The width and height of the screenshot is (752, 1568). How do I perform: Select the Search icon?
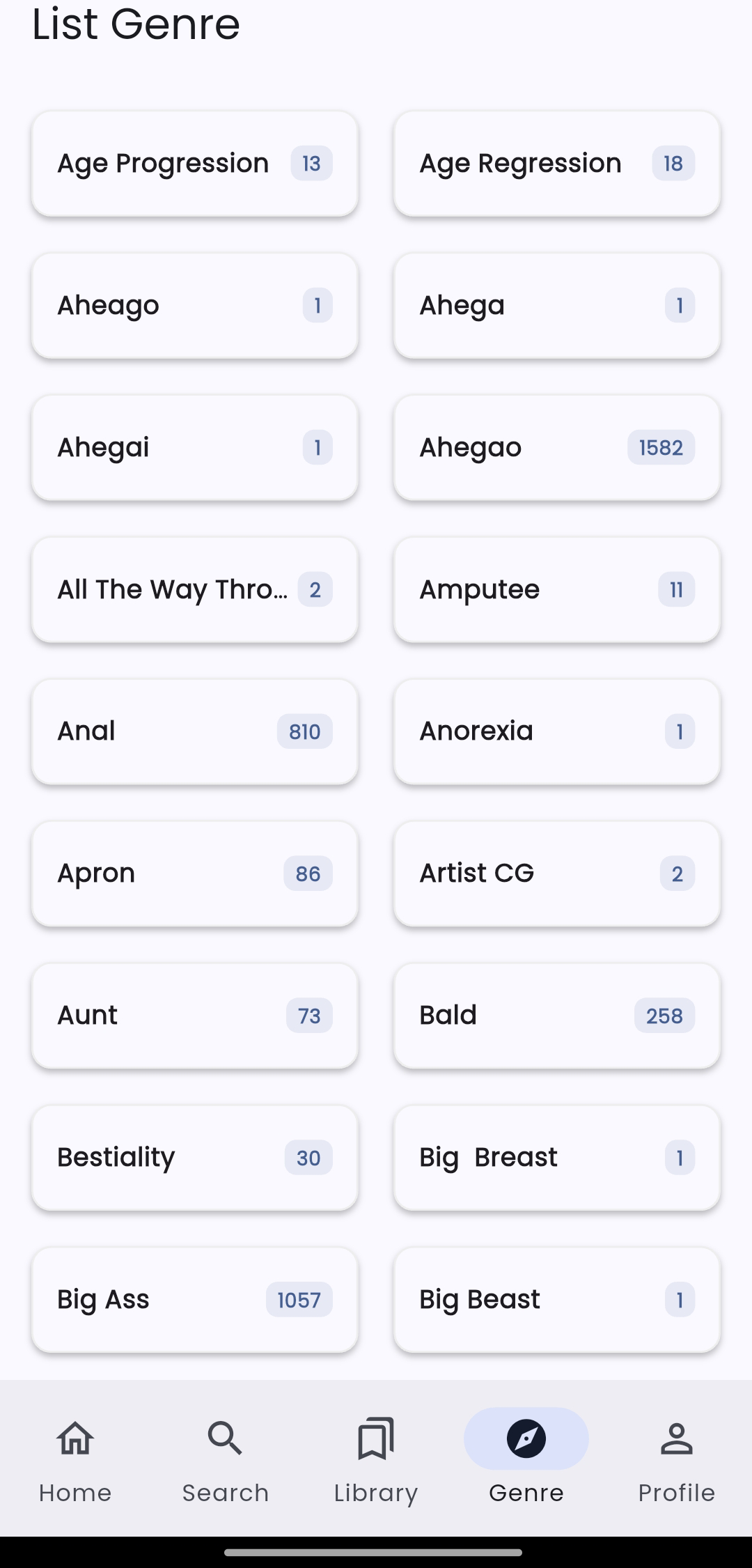coord(225,1439)
